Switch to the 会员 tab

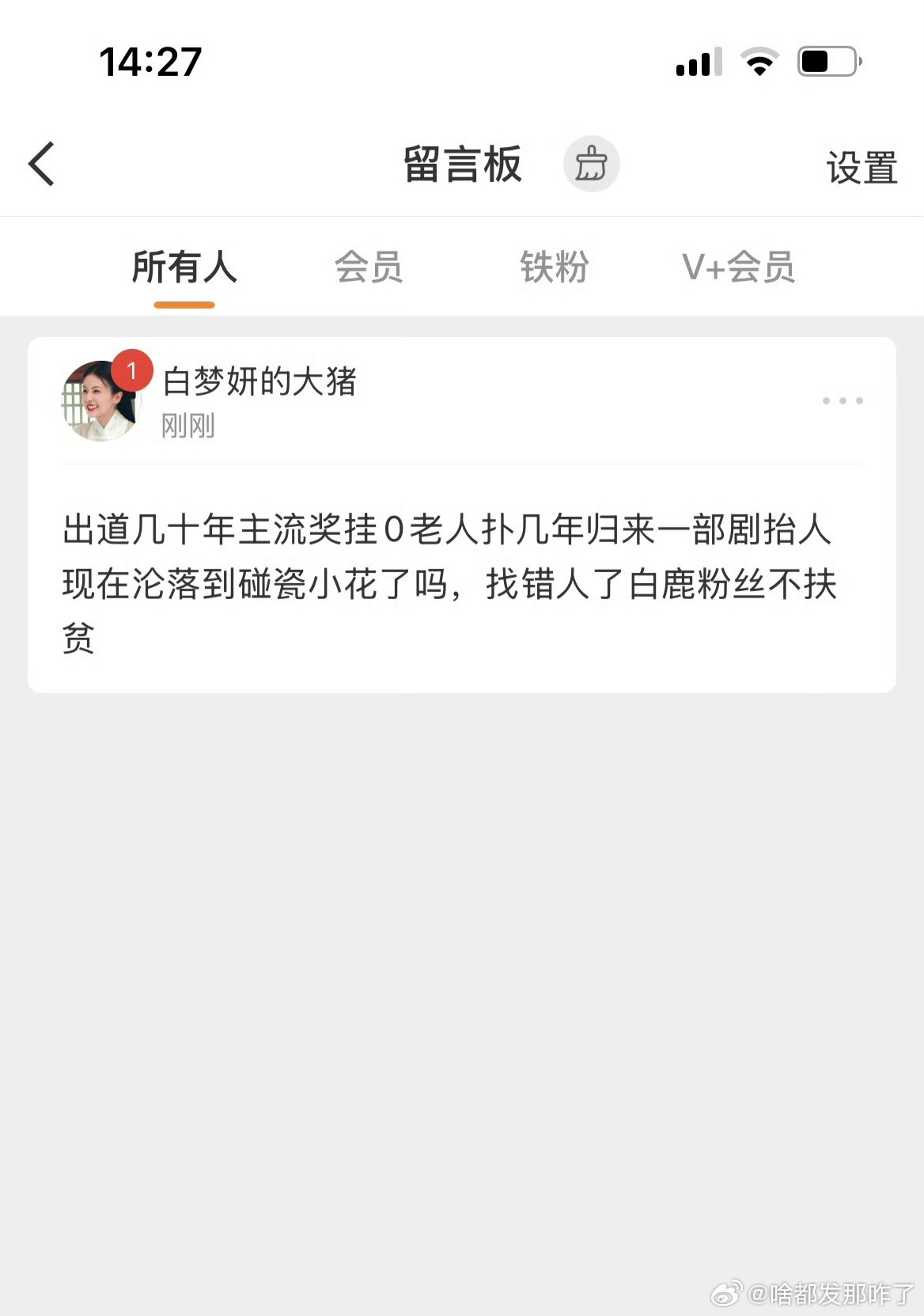coord(369,267)
